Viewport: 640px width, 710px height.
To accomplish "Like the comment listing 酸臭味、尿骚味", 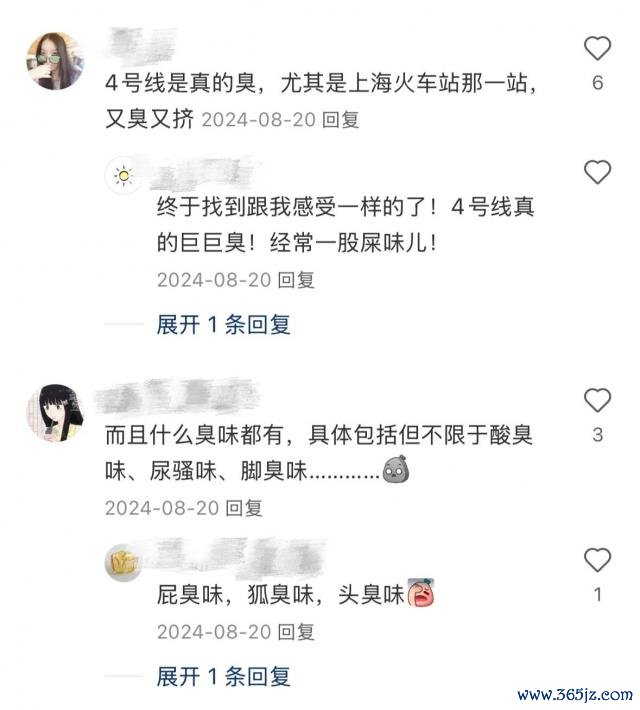I will (x=597, y=401).
